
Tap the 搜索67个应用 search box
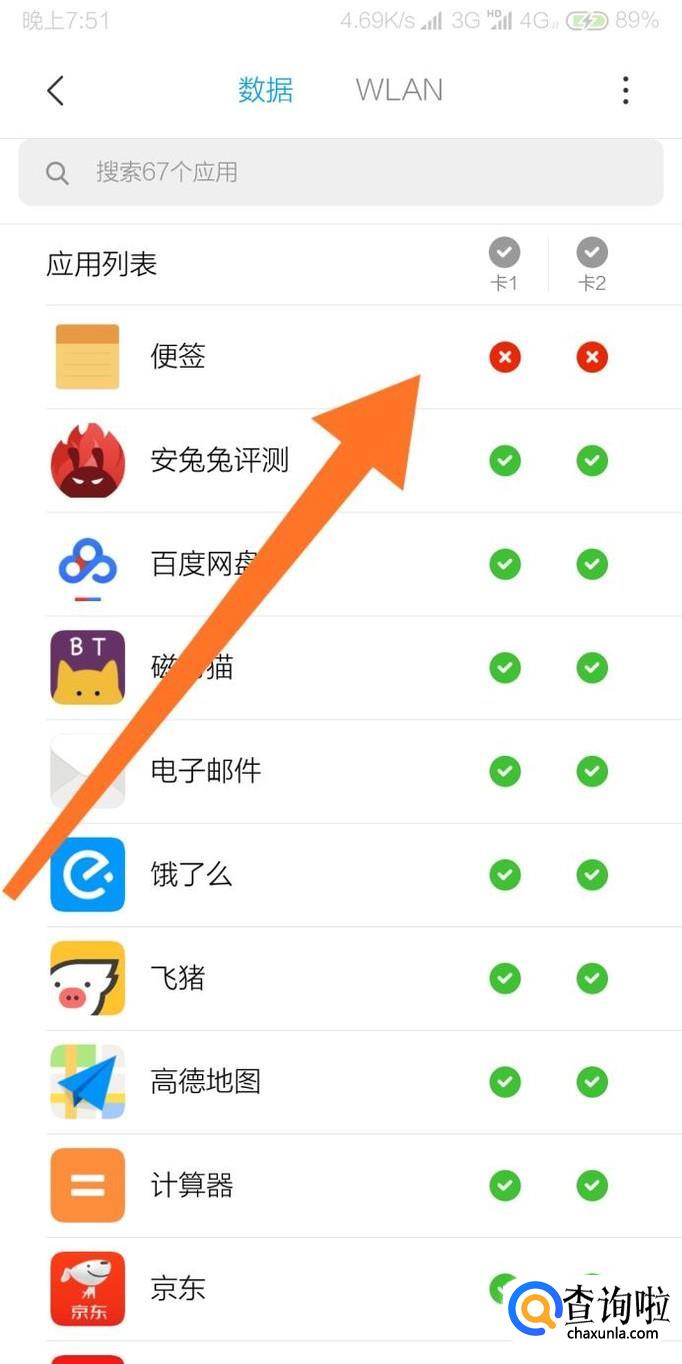(341, 172)
